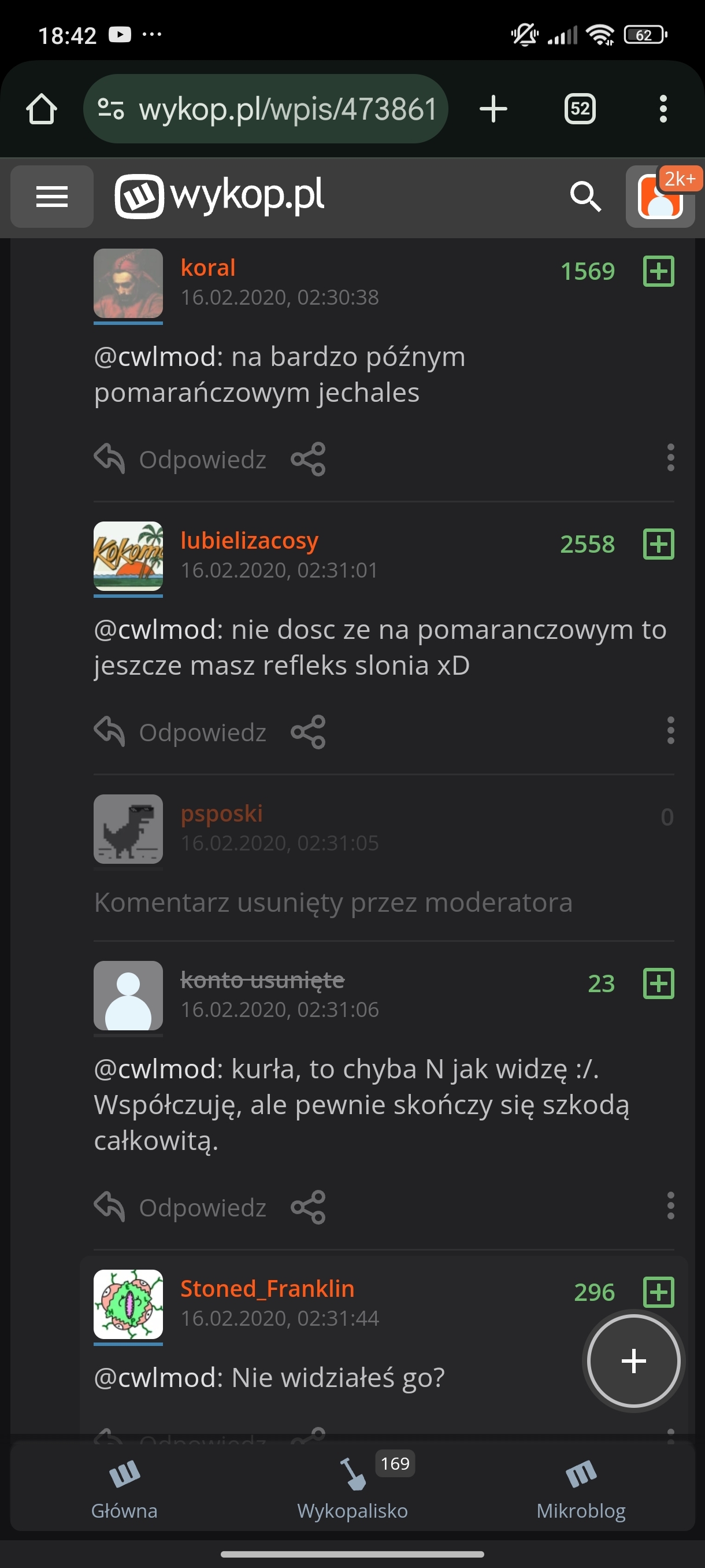This screenshot has height=1568, width=705.
Task: Upvote Stoned_Franklin's comment
Action: (658, 1292)
